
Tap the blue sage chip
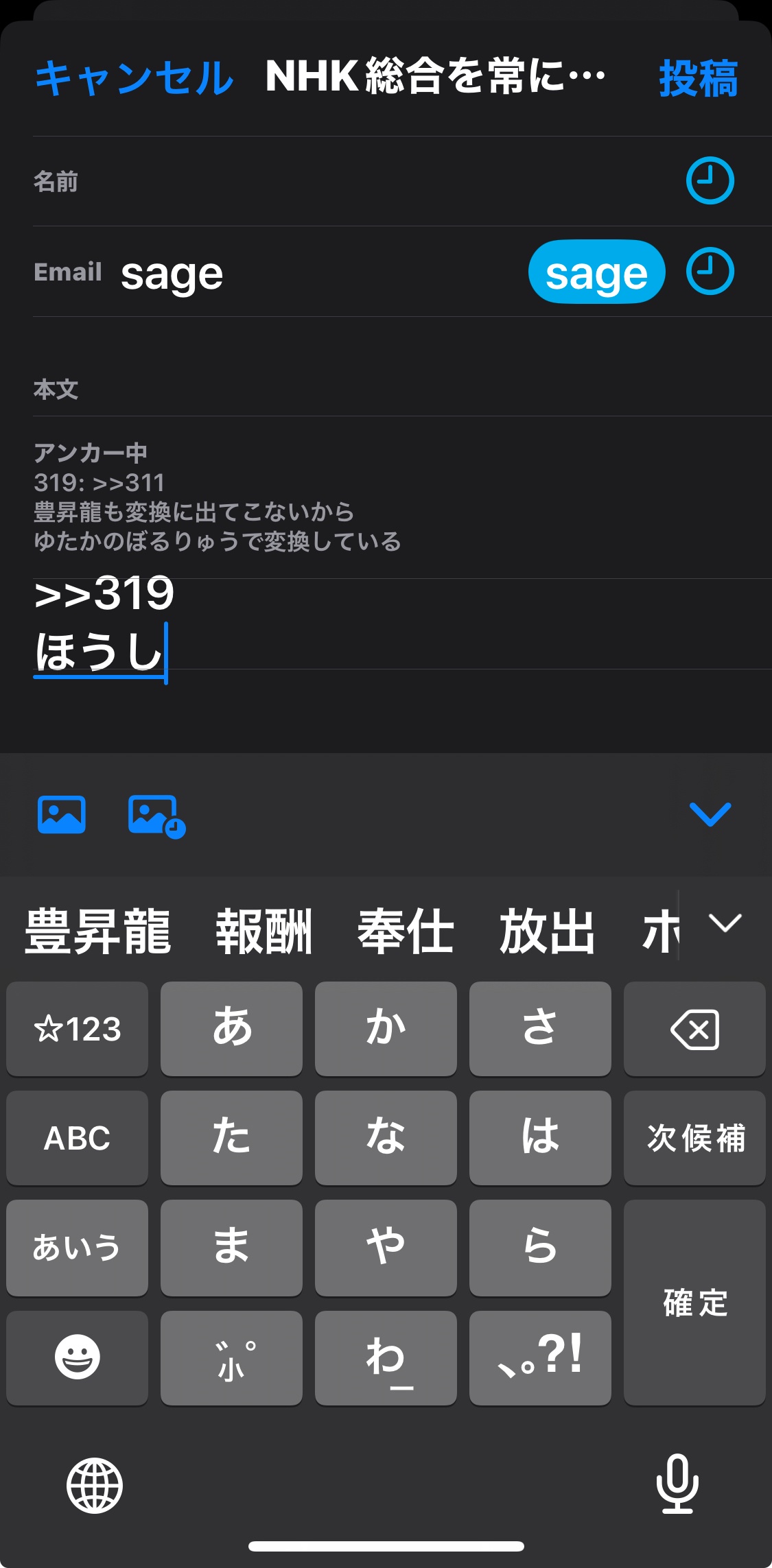596,272
